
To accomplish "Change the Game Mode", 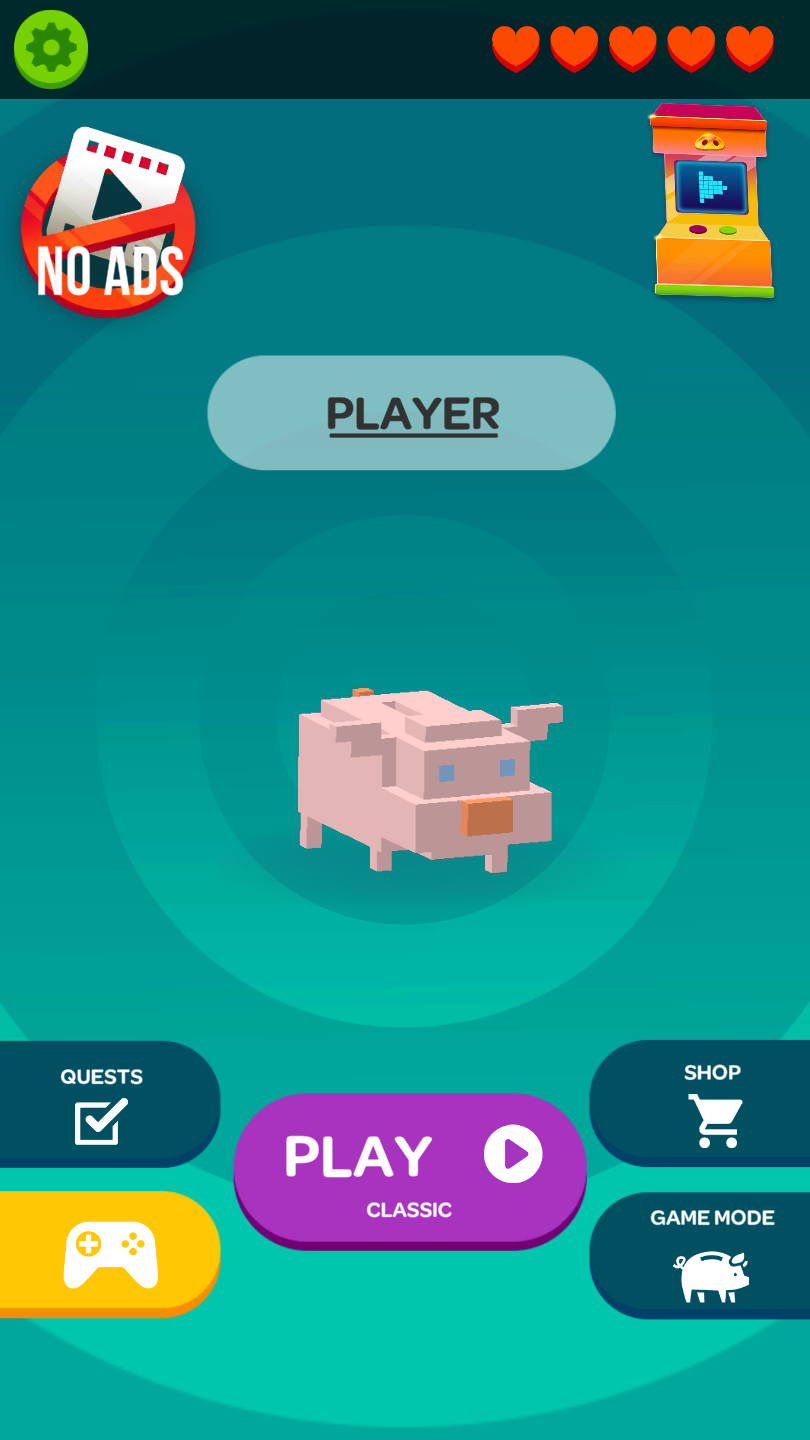I will click(712, 1254).
